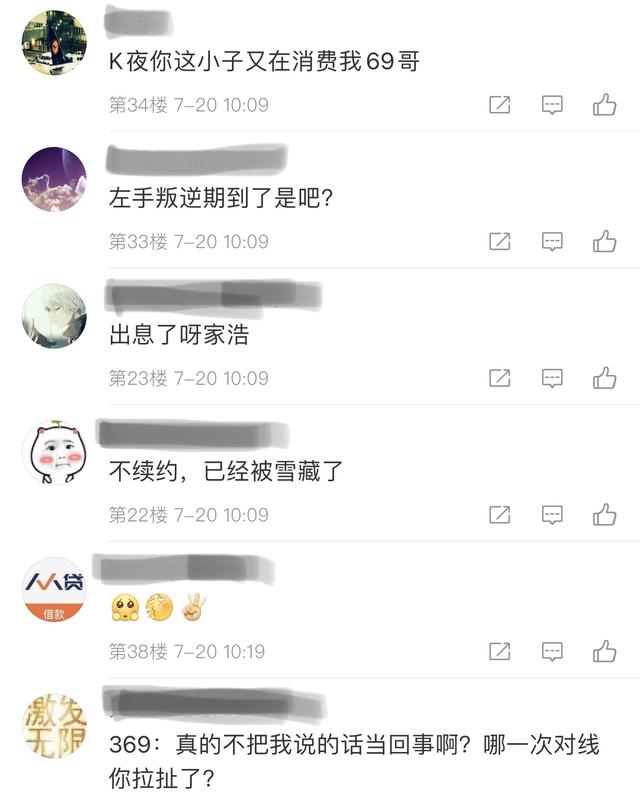Repost the floor 34 comment
Image resolution: width=640 pixels, height=802 pixels.
[x=500, y=104]
